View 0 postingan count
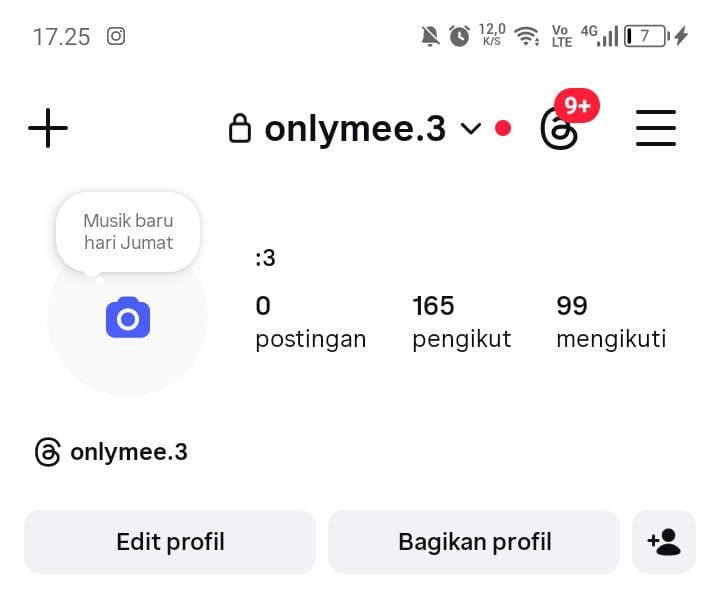 pyautogui.click(x=310, y=322)
